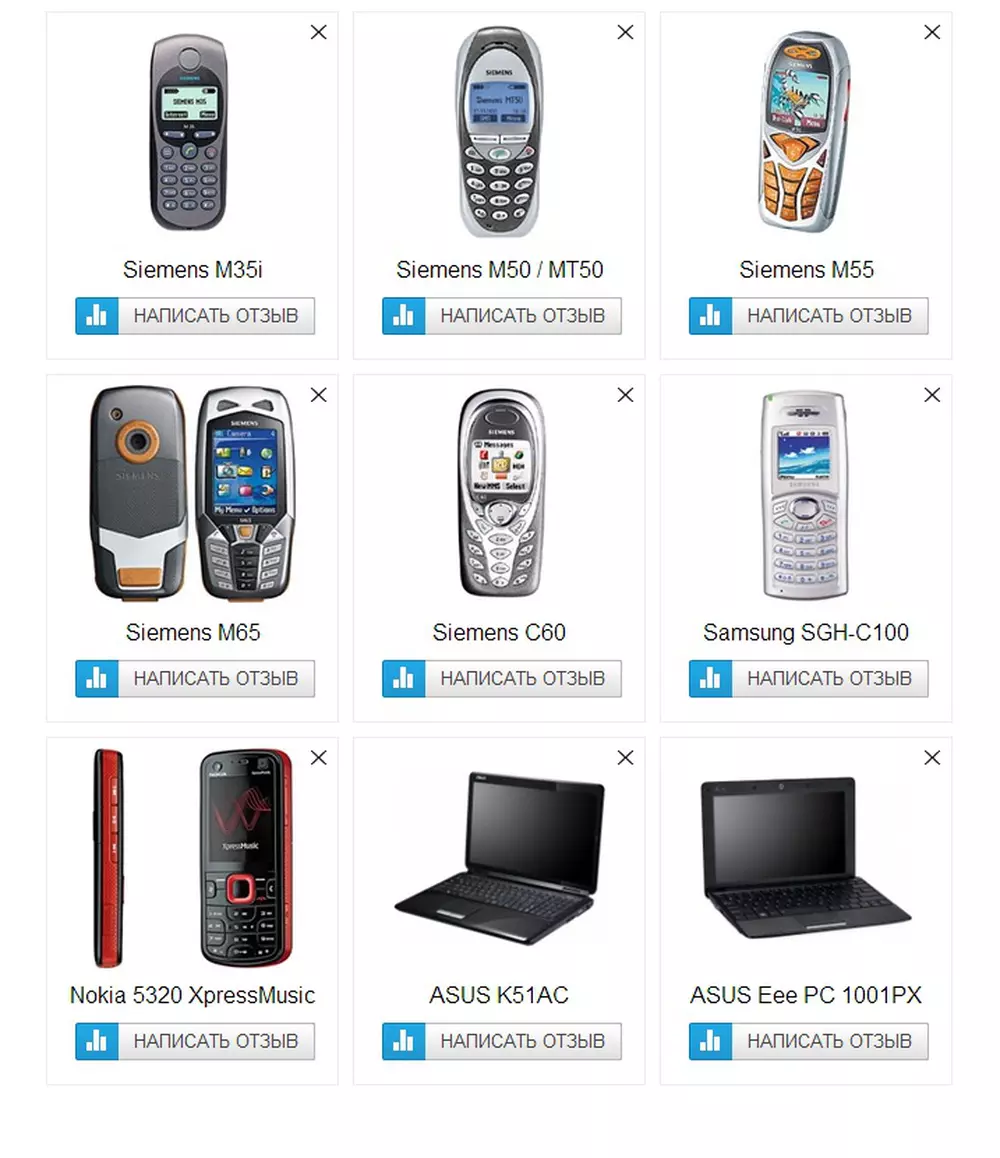Close the Siemens M65 card
Image resolution: width=1000 pixels, height=1158 pixels.
tap(318, 396)
